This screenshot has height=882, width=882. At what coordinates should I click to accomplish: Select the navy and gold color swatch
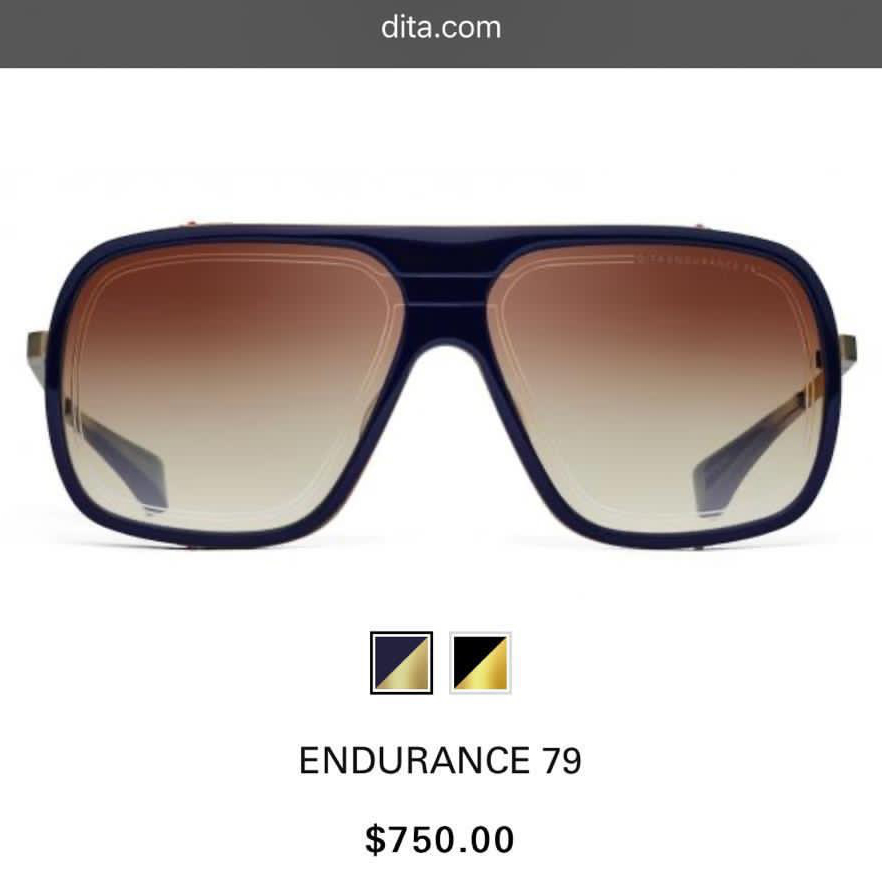point(401,662)
